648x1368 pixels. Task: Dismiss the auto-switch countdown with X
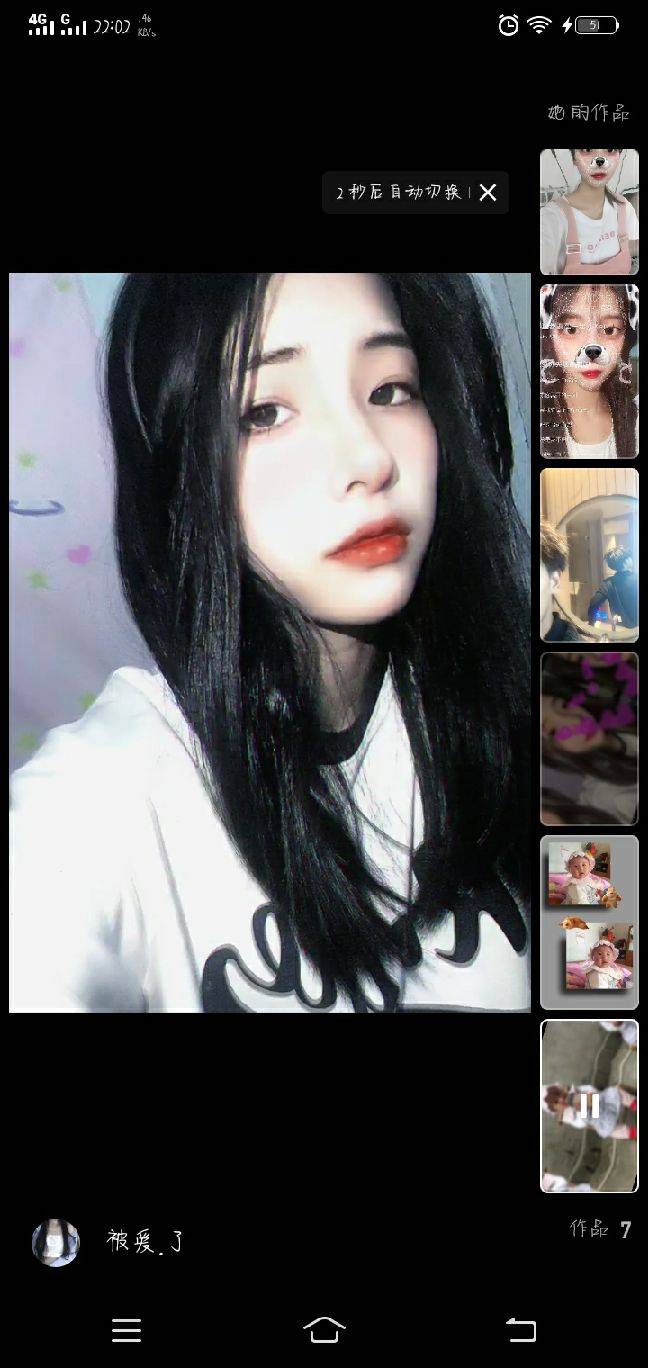click(x=488, y=193)
